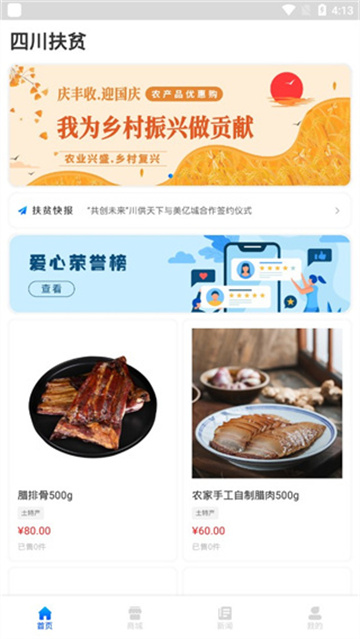Tap the 查看 button on 爱心荣誉榜
This screenshot has height=639, width=360.
tap(51, 289)
